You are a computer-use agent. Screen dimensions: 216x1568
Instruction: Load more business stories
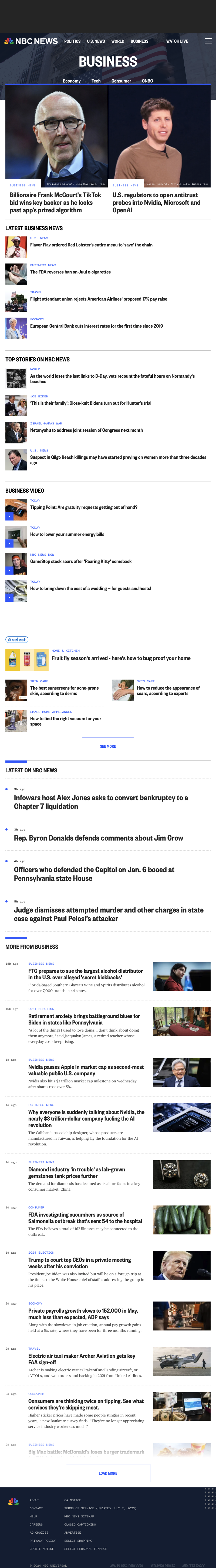(108, 1473)
